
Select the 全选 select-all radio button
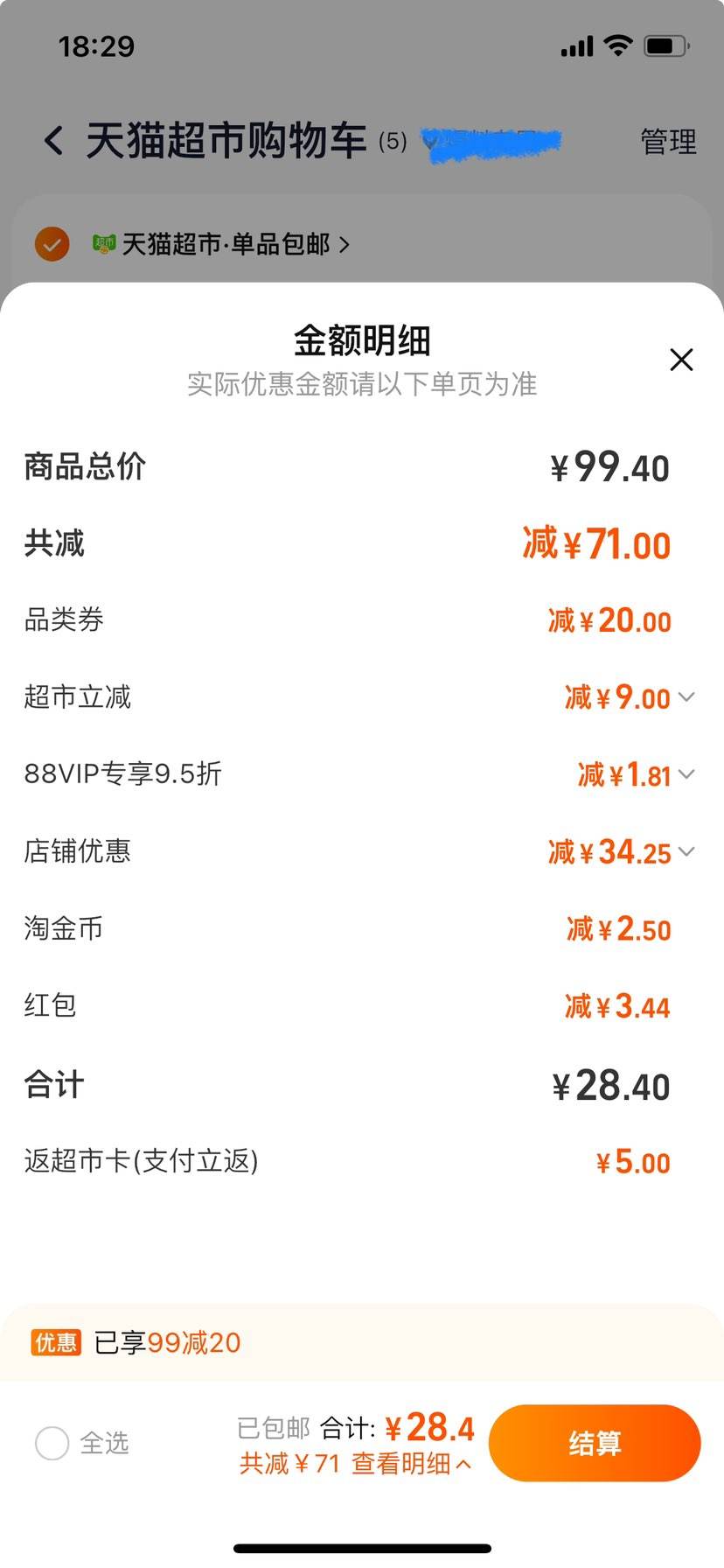52,1444
